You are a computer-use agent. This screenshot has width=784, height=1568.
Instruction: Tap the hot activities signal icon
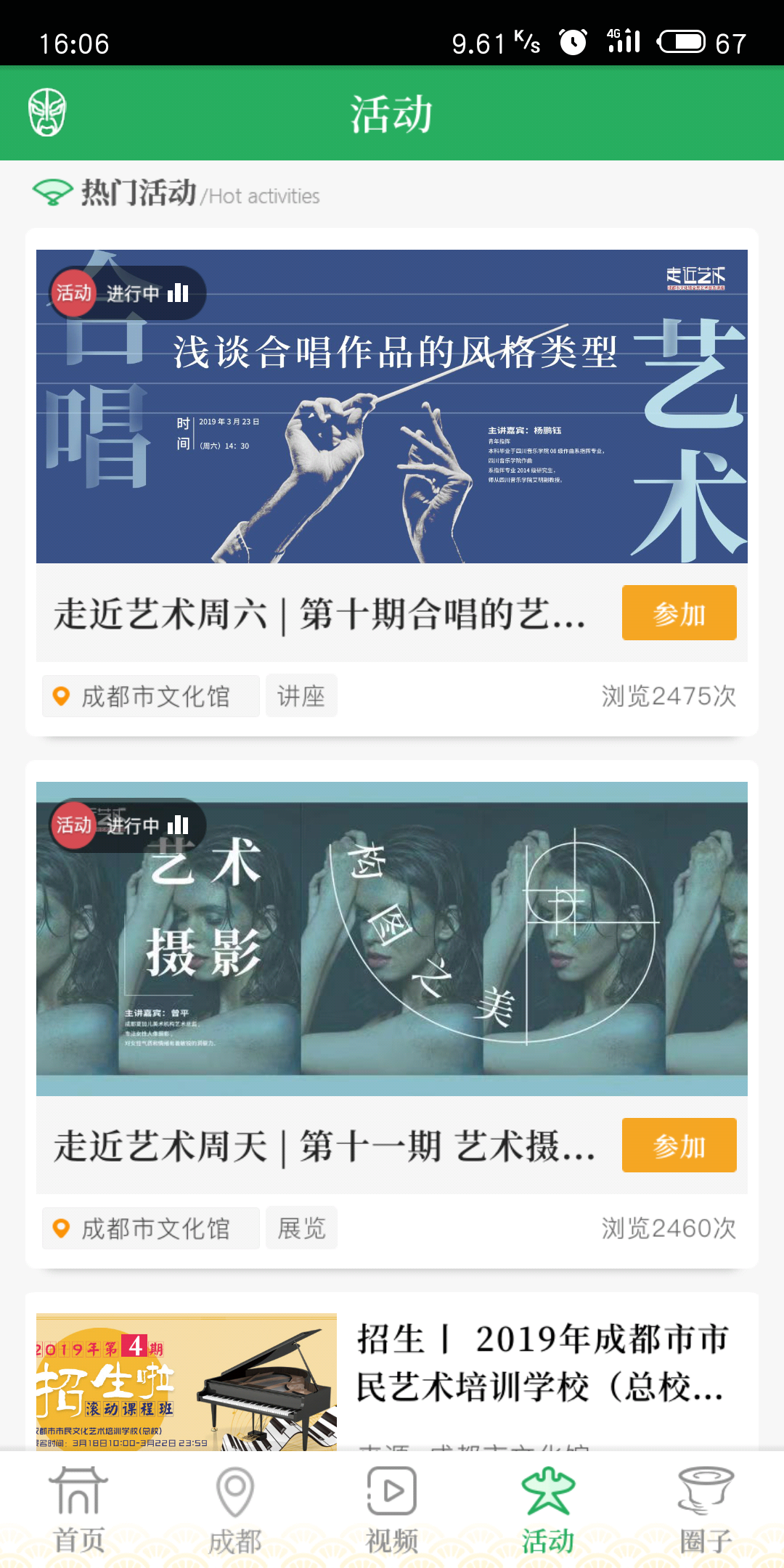tap(52, 192)
